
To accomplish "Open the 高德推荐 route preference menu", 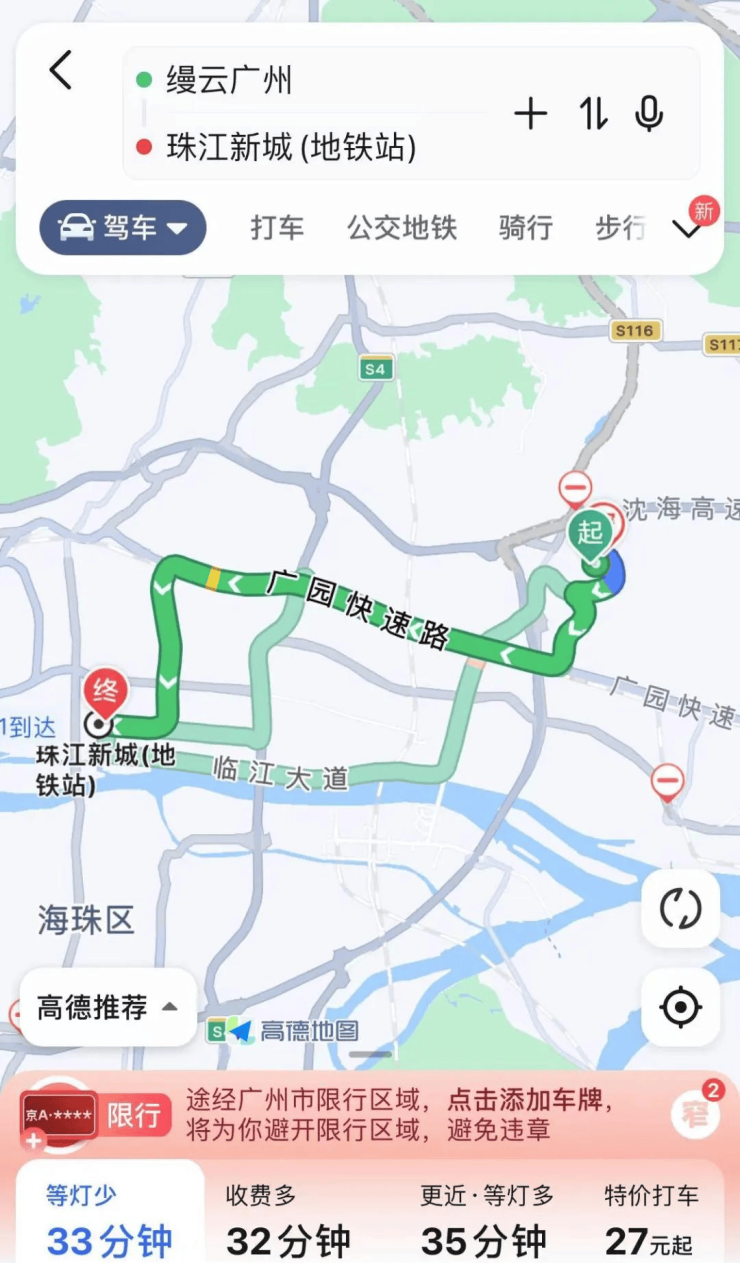I will click(108, 1007).
